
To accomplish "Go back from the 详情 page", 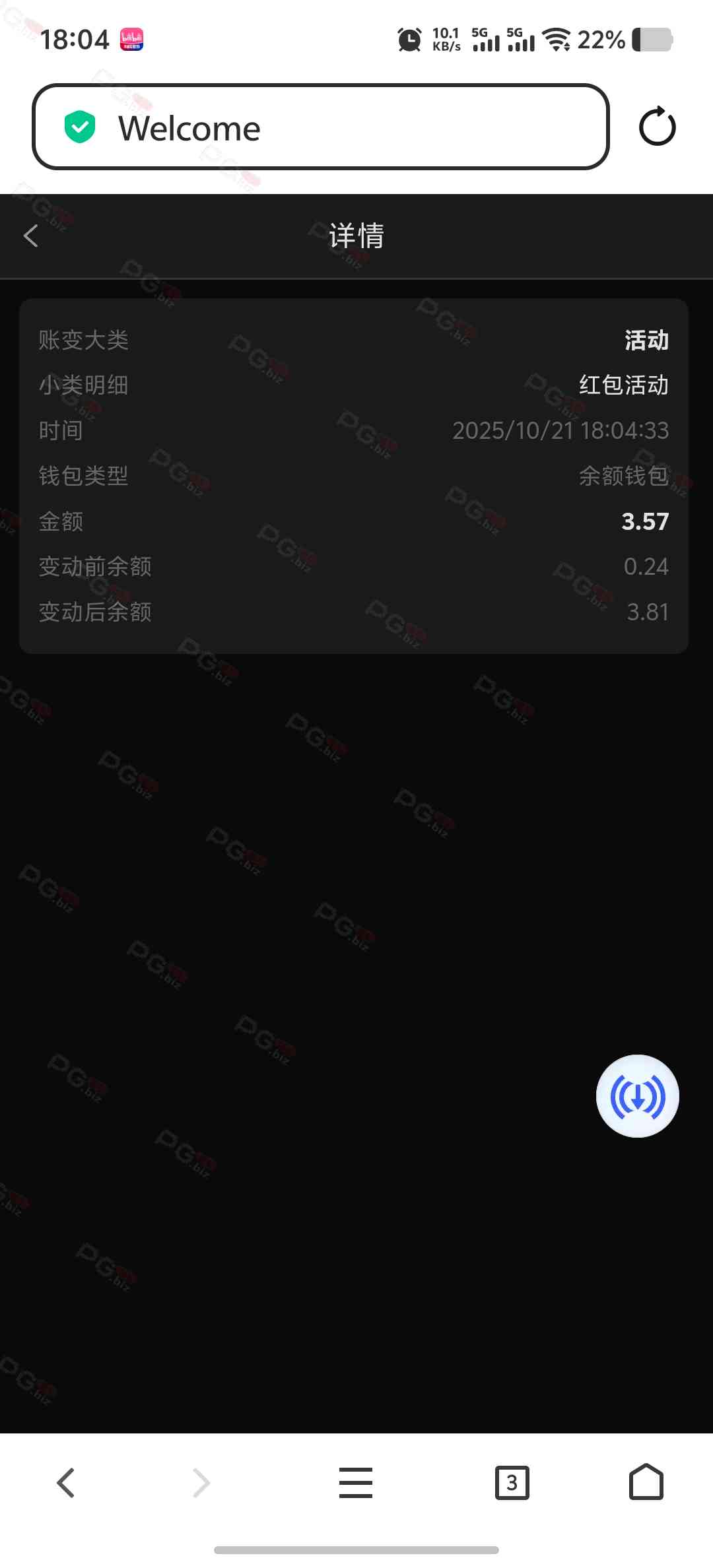I will pyautogui.click(x=31, y=236).
